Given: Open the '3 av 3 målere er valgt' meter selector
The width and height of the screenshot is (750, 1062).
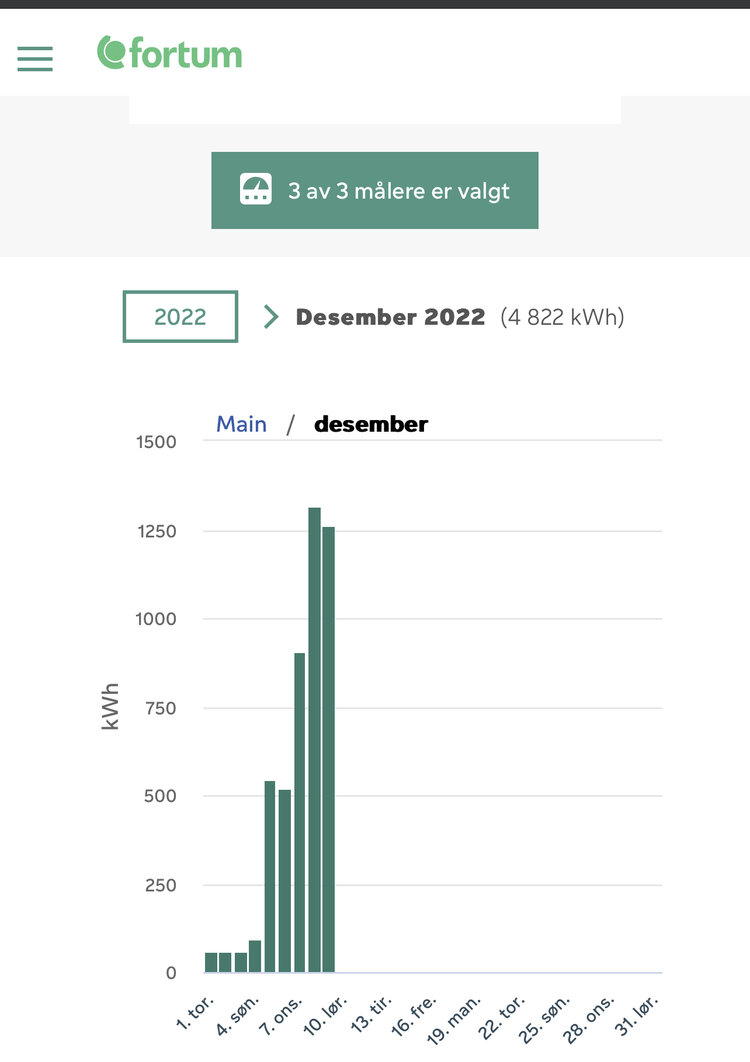Looking at the screenshot, I should pos(375,190).
